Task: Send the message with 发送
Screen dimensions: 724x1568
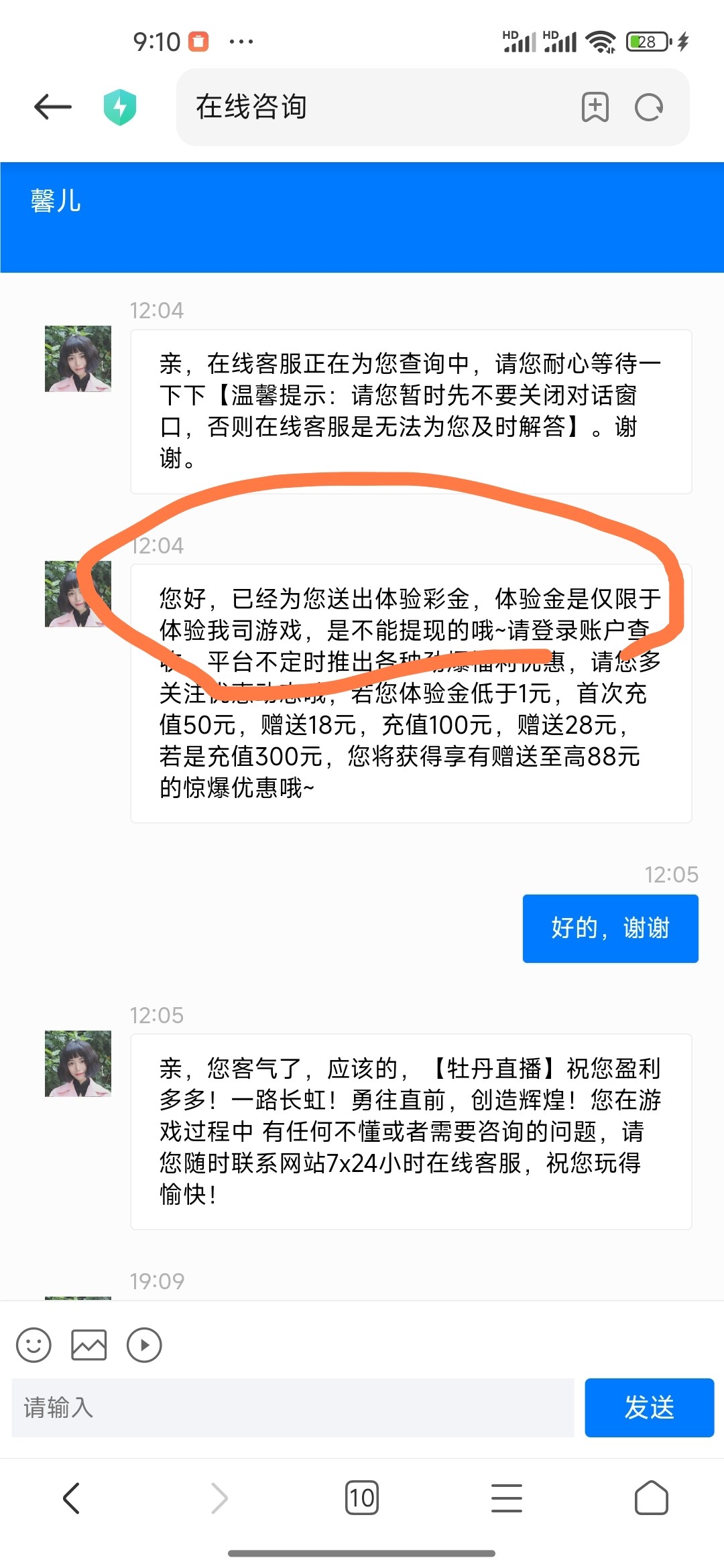Action: (649, 1408)
